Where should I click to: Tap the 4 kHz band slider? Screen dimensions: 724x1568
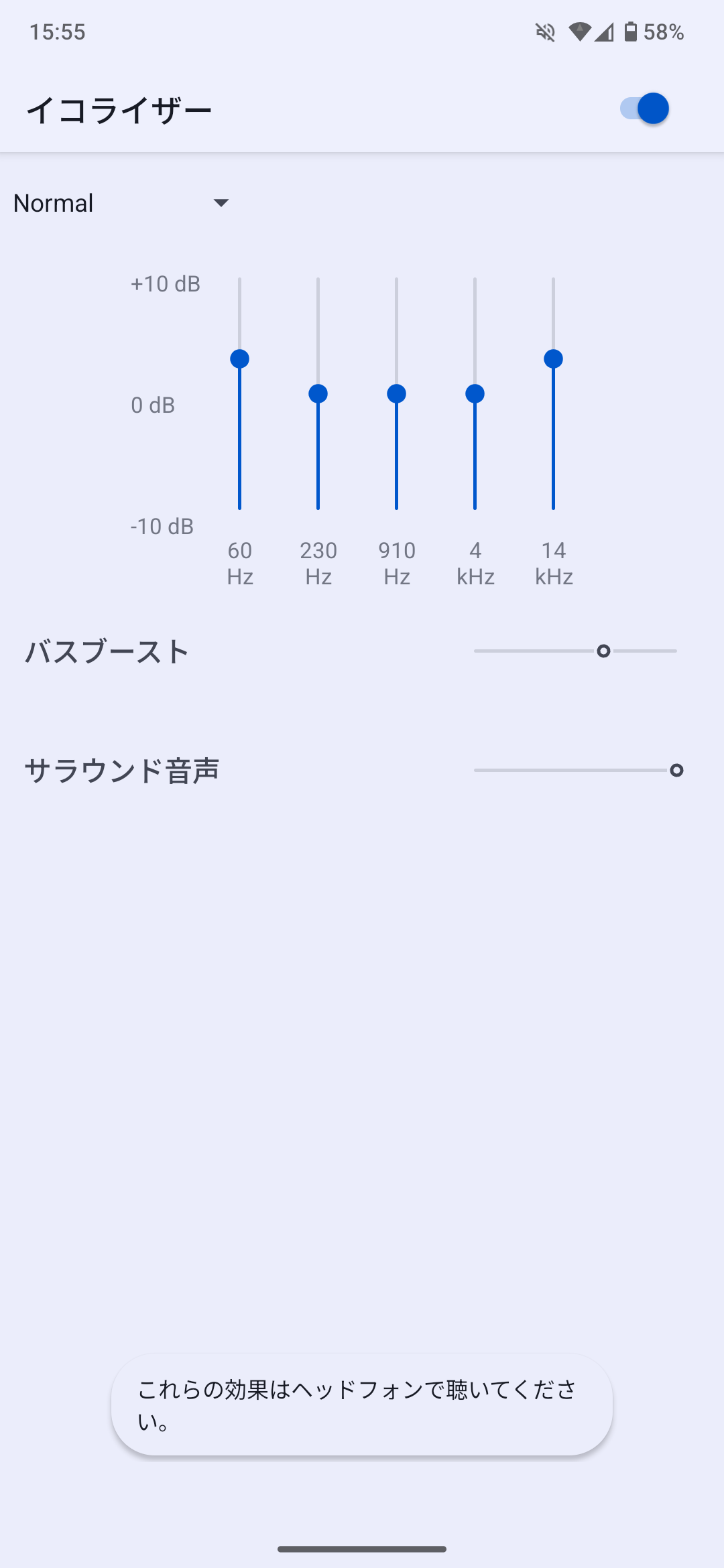coord(475,393)
